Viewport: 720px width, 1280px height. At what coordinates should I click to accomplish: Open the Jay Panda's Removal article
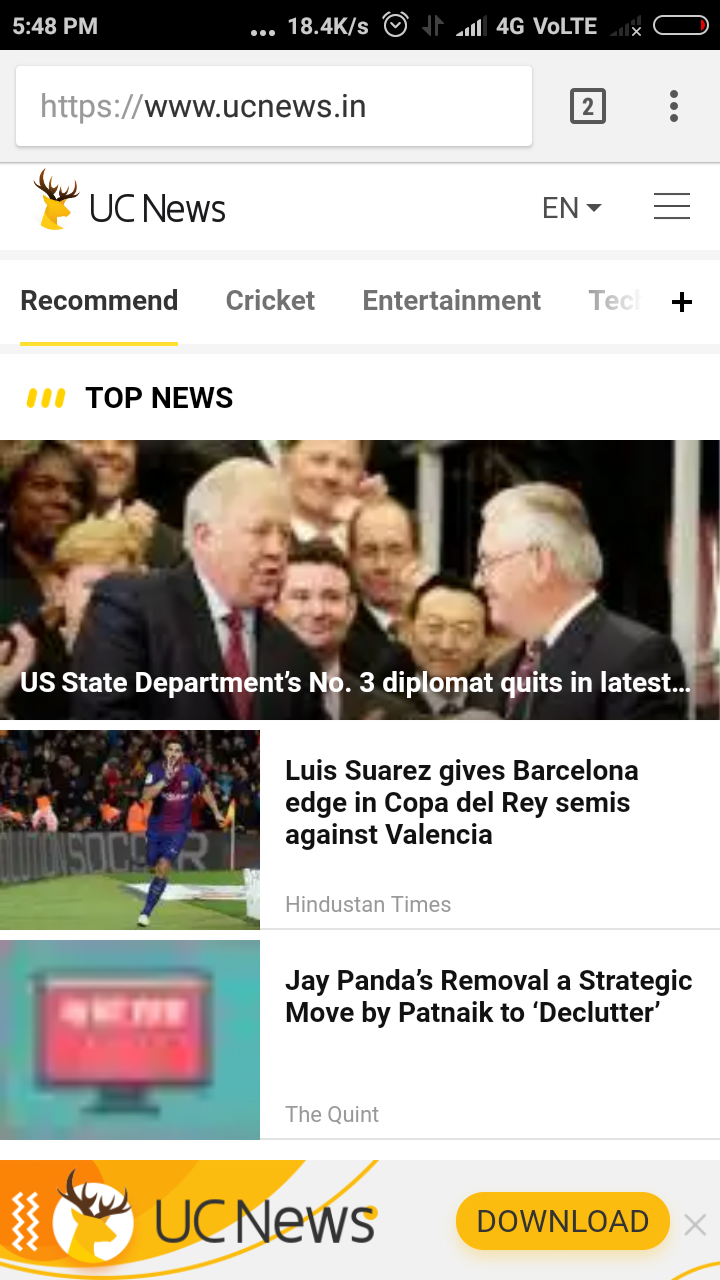pos(488,996)
